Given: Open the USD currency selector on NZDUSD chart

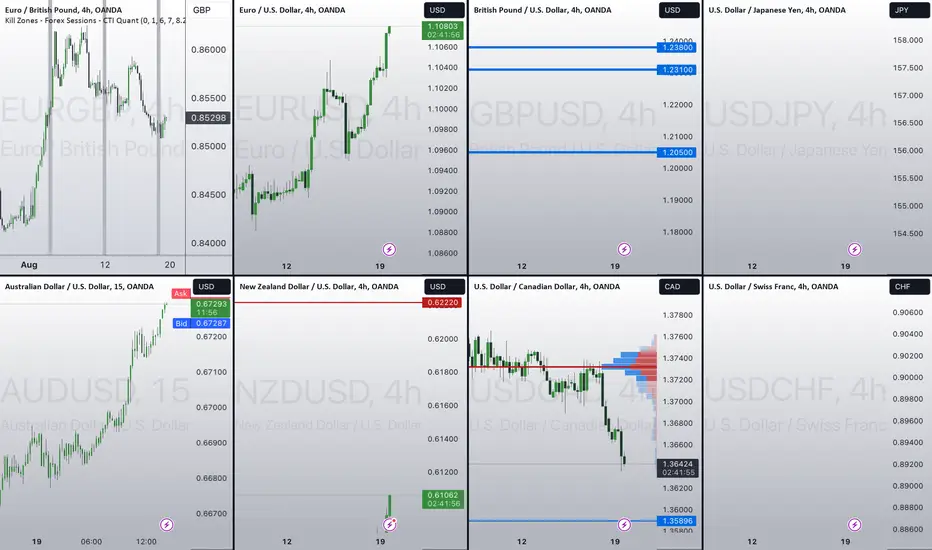Looking at the screenshot, I should (443, 287).
